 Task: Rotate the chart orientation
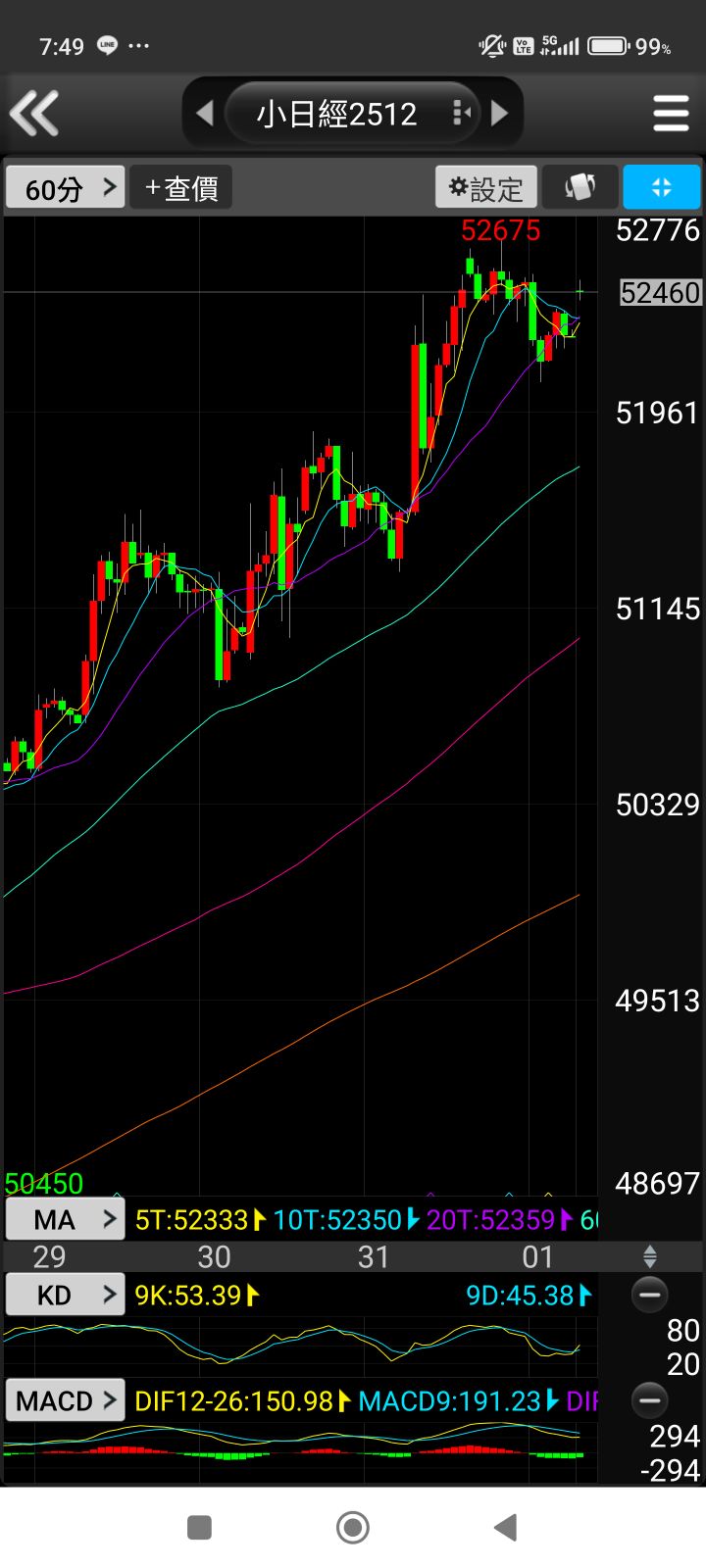(x=580, y=187)
